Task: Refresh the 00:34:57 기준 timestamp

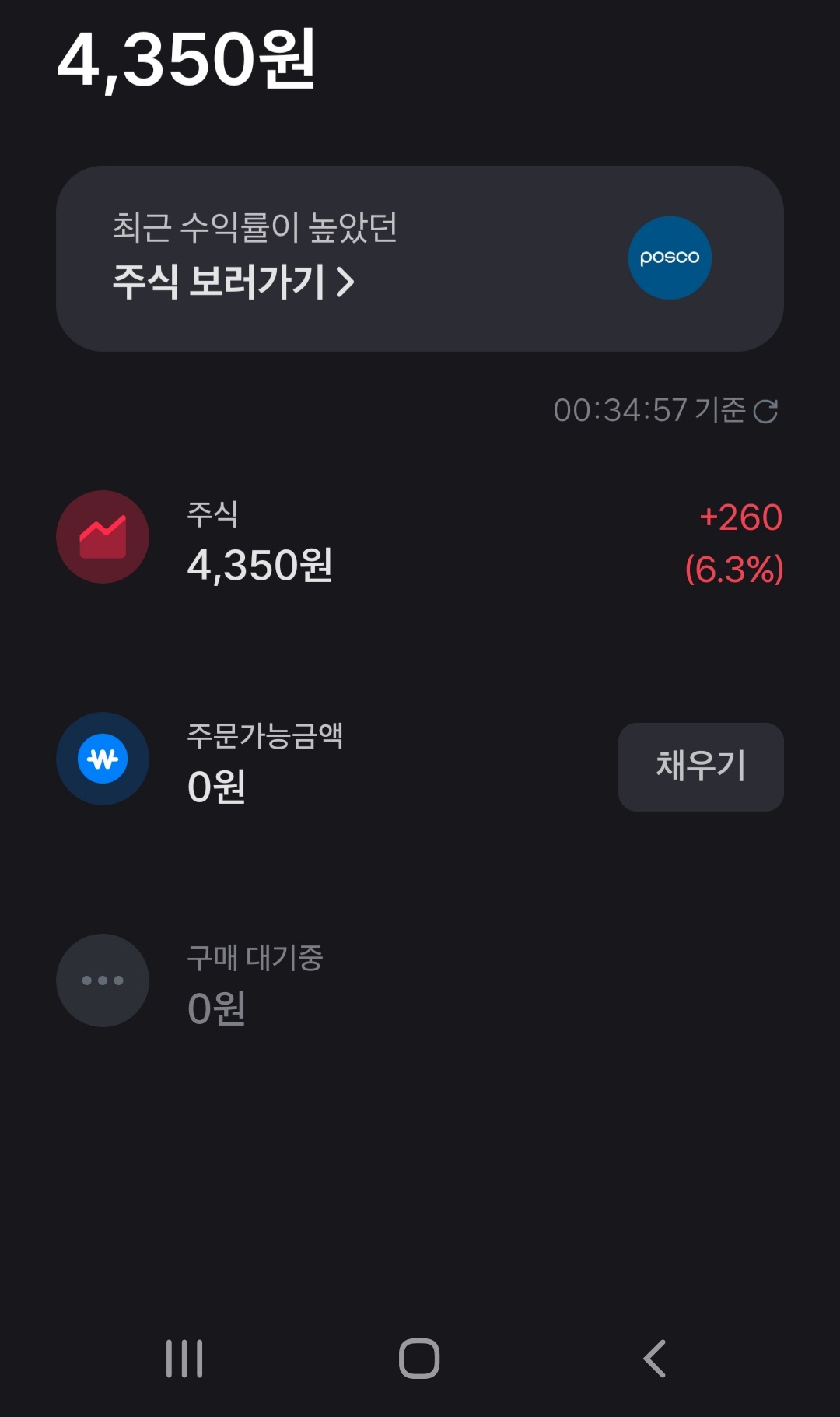Action: [765, 411]
